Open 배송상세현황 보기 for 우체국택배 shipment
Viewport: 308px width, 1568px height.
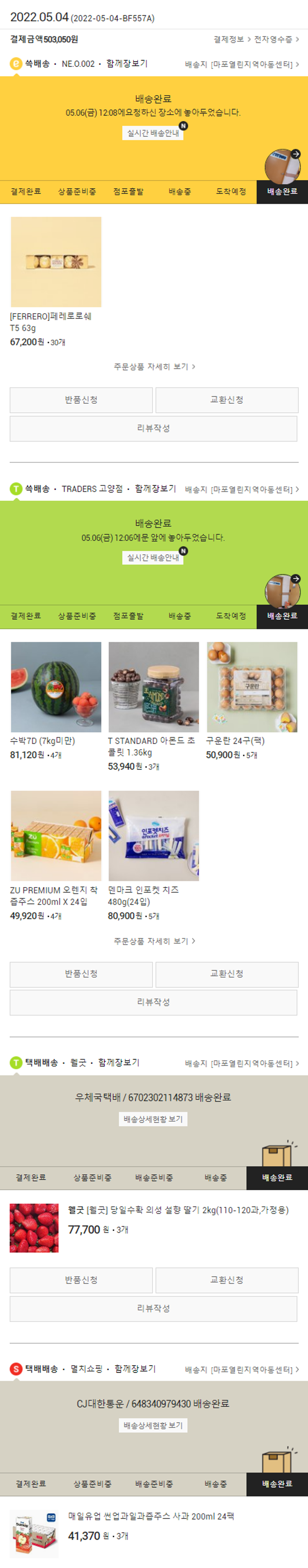coord(153,1119)
